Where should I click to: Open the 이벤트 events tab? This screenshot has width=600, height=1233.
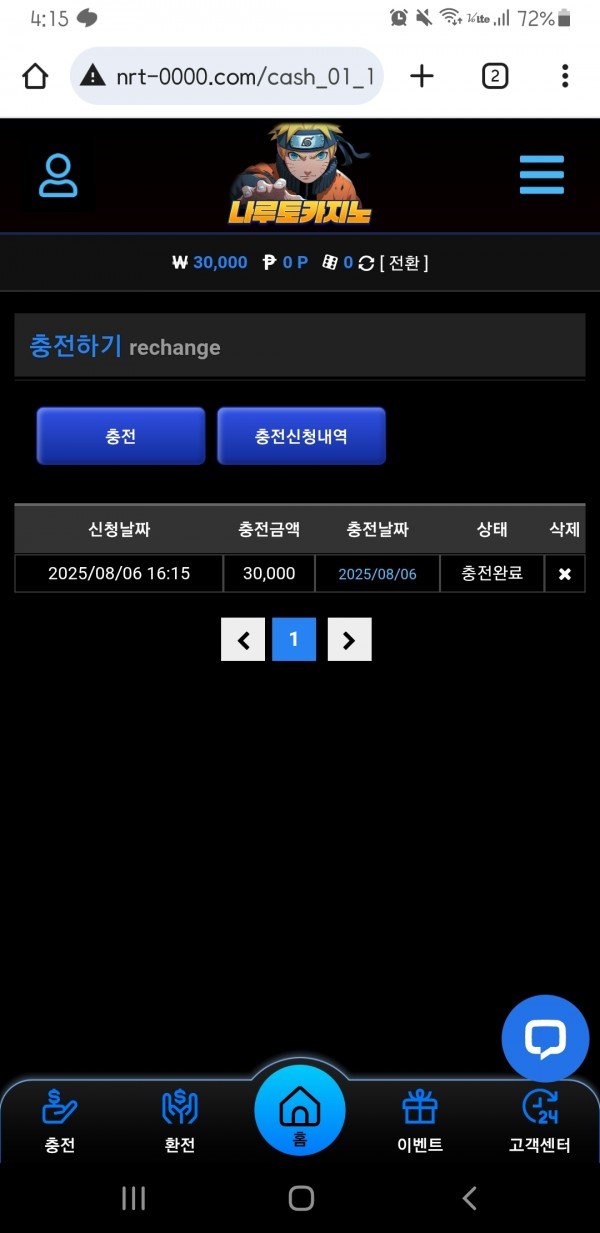[420, 1121]
